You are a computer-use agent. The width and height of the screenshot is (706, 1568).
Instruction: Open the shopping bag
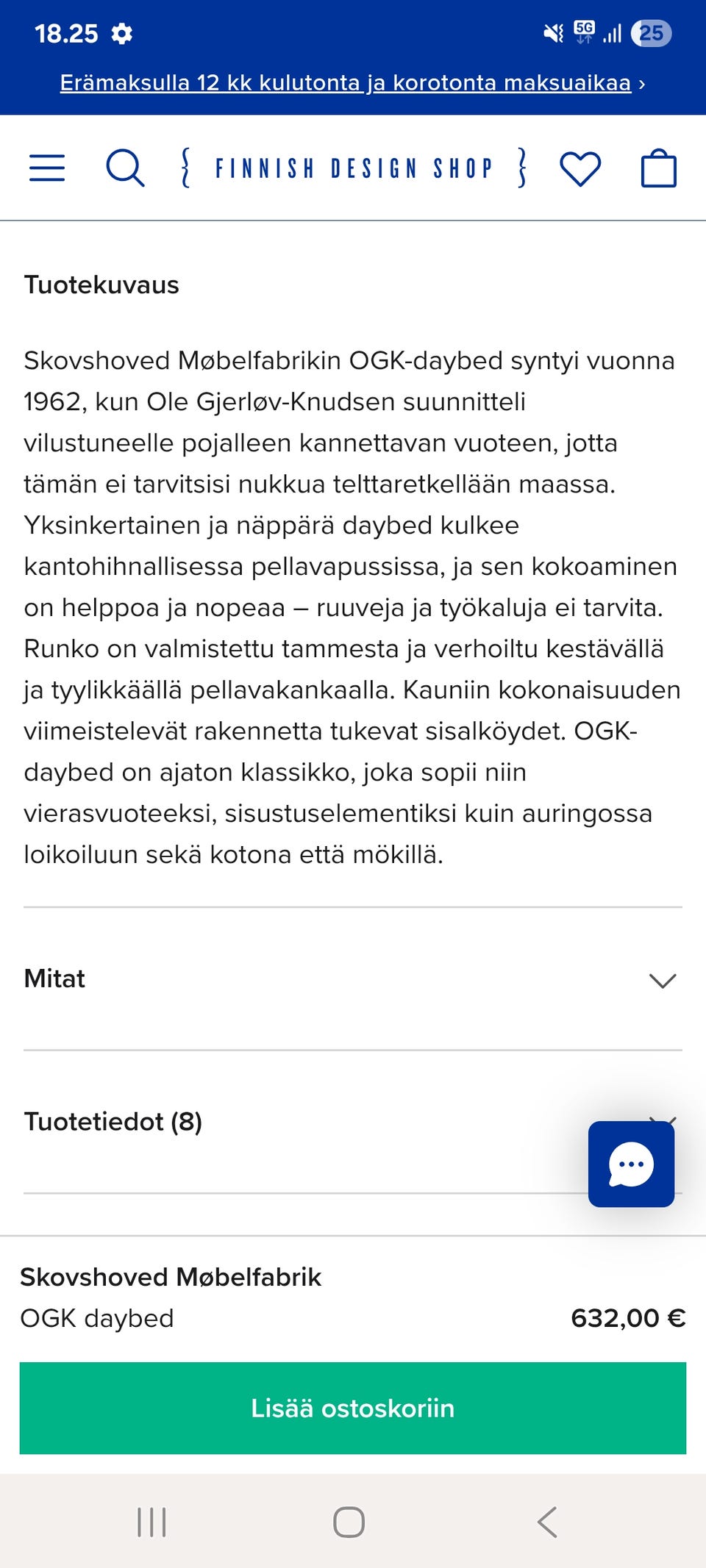660,168
